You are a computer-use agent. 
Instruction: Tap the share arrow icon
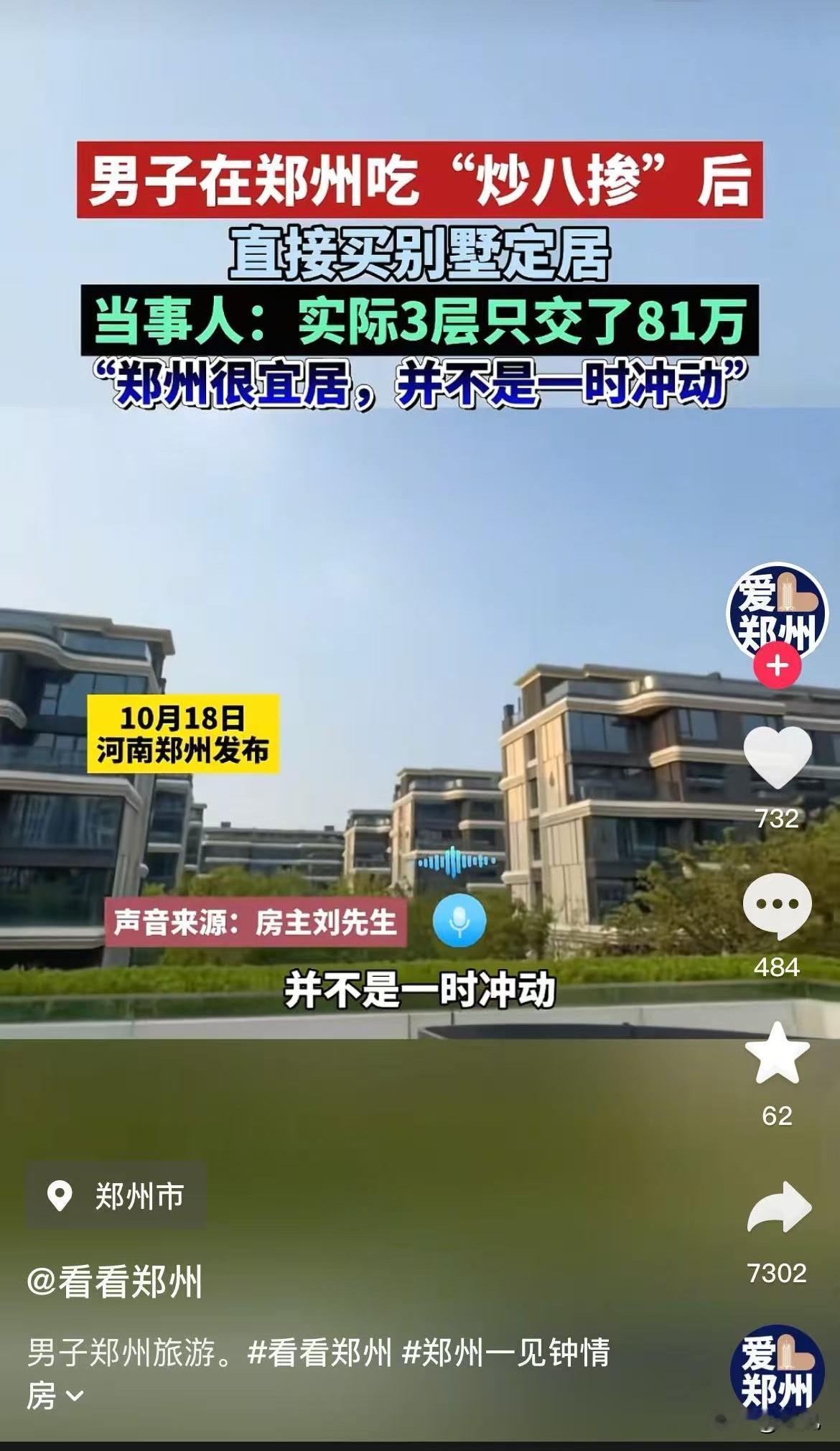(778, 1204)
